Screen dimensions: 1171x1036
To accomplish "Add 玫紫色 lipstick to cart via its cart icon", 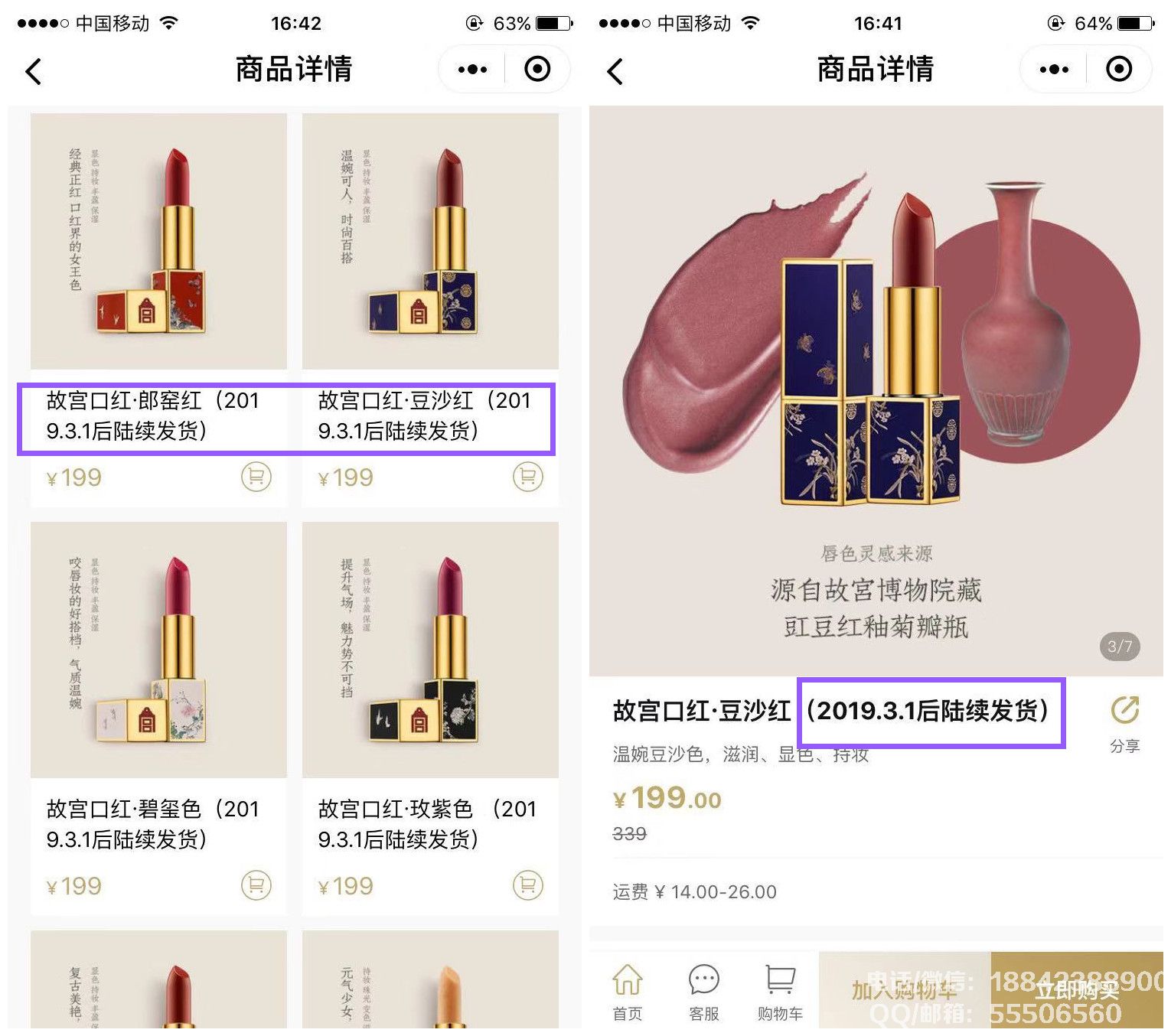I will 527,885.
